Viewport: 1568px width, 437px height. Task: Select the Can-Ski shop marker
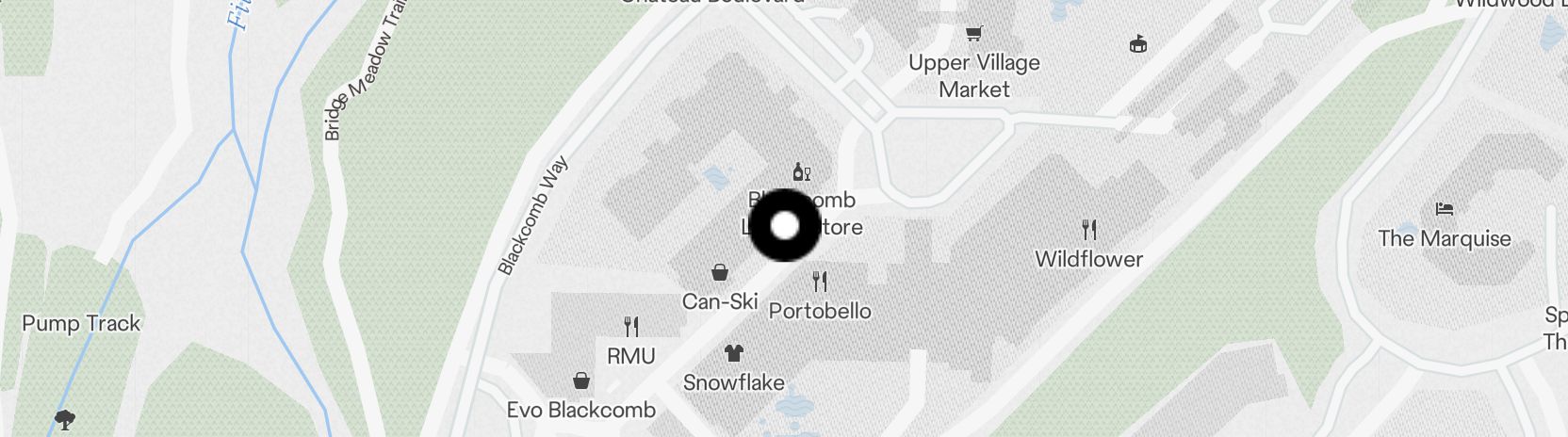coord(720,273)
